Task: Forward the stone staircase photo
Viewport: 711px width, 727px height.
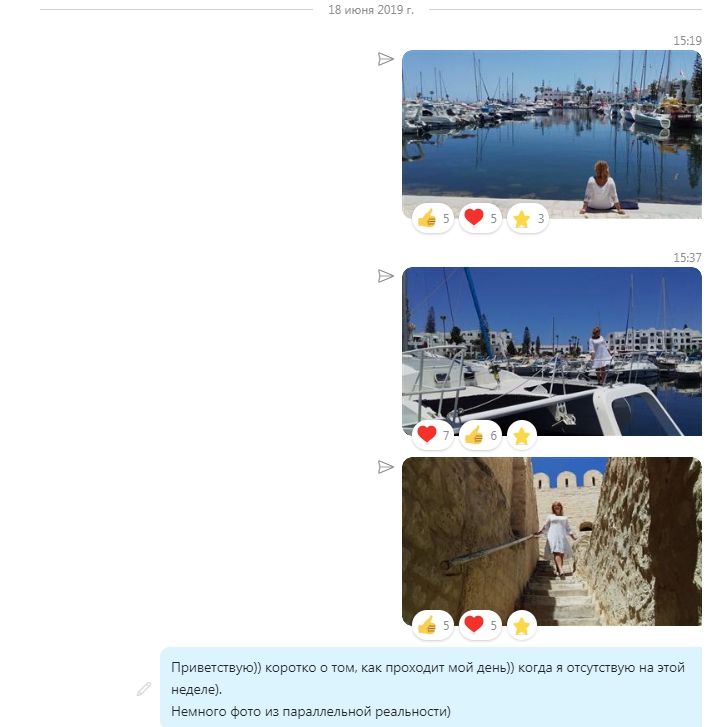Action: pos(385,467)
